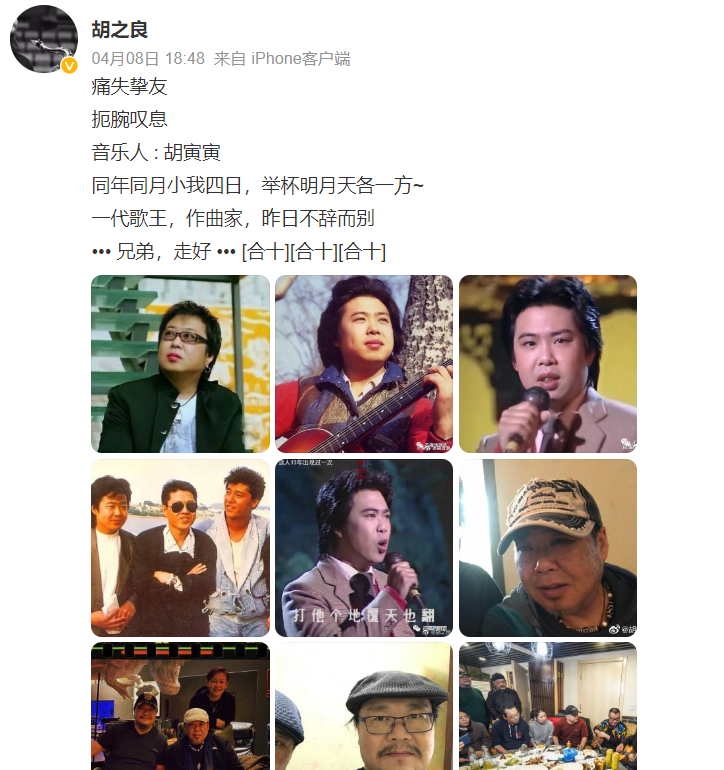This screenshot has width=724, height=770.
Task: Open the dinner table gathering photo
Action: [x=547, y=706]
